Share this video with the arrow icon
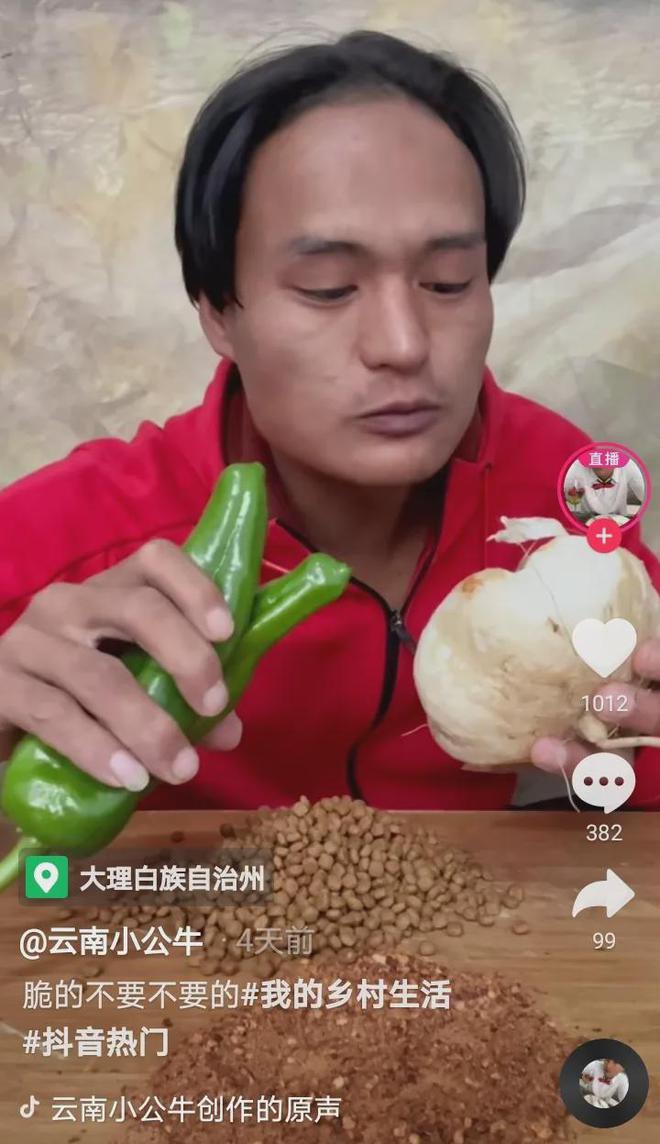Viewport: 660px width, 1144px height. tap(603, 894)
